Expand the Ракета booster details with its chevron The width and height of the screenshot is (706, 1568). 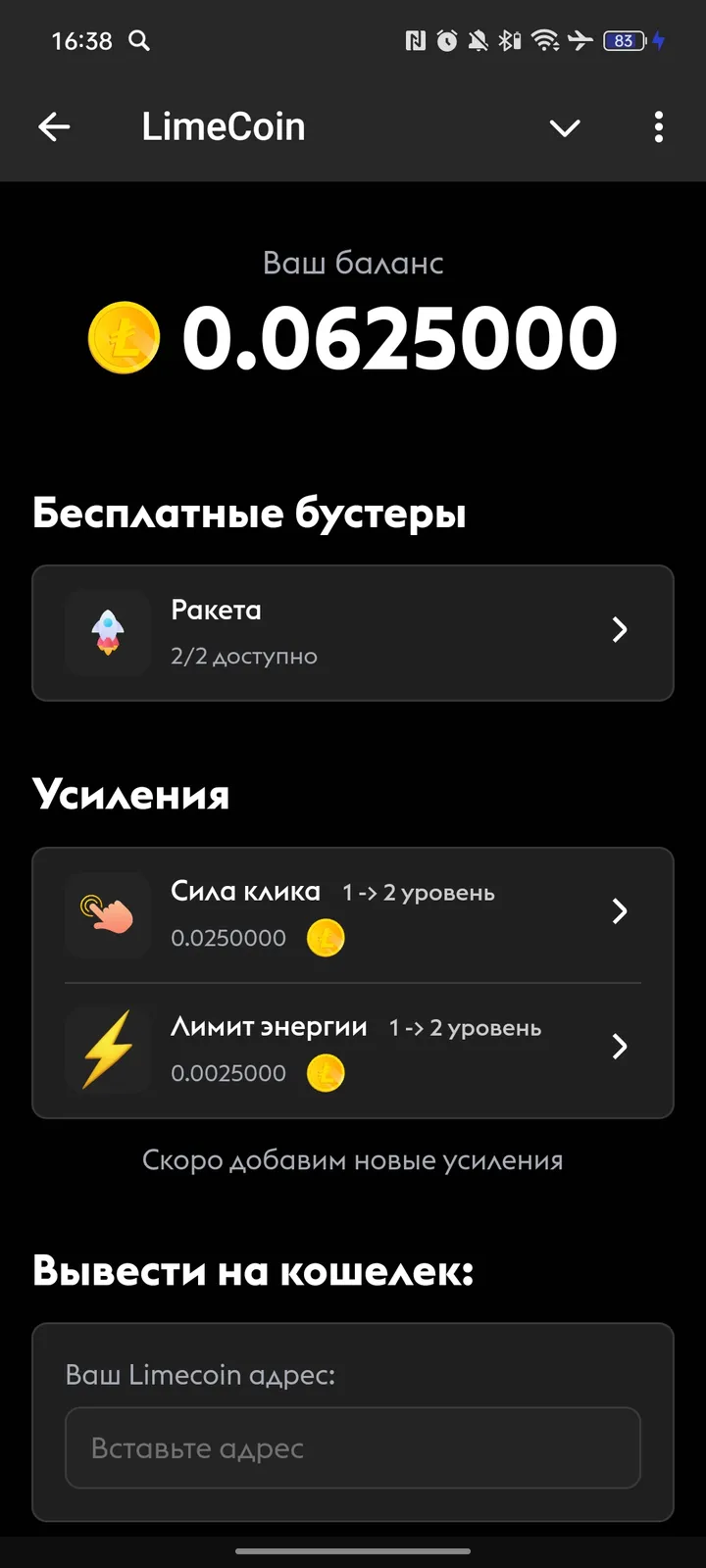point(620,631)
